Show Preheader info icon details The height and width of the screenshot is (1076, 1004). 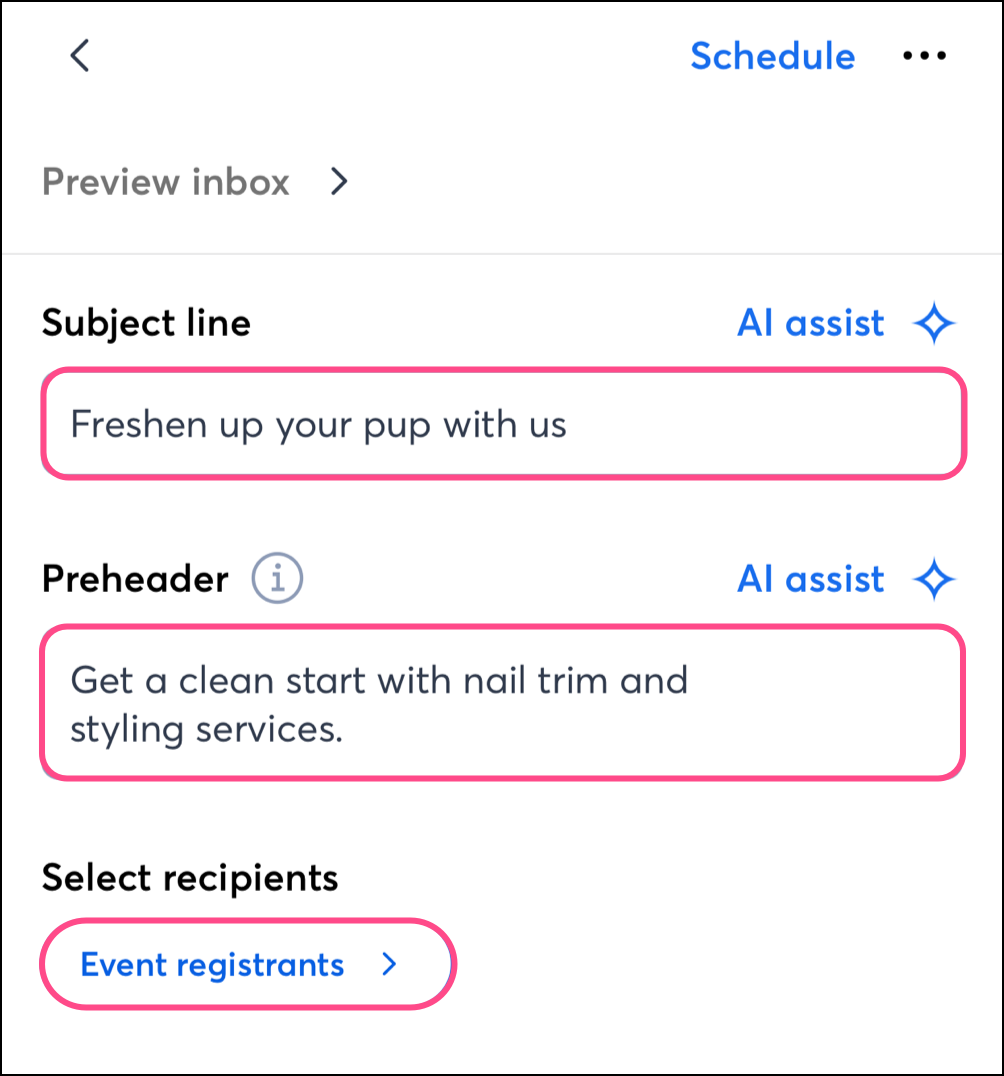click(277, 578)
